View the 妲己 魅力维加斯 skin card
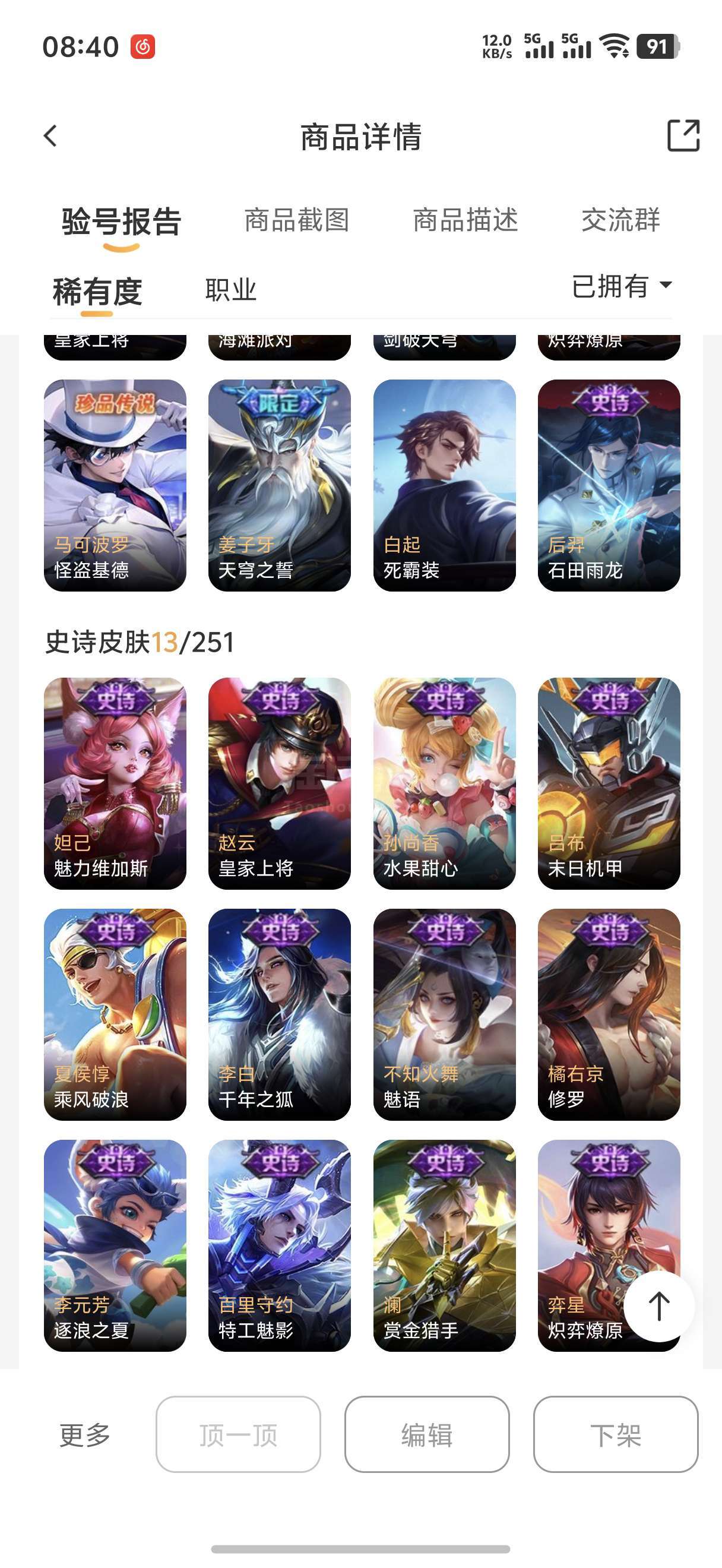 115,783
